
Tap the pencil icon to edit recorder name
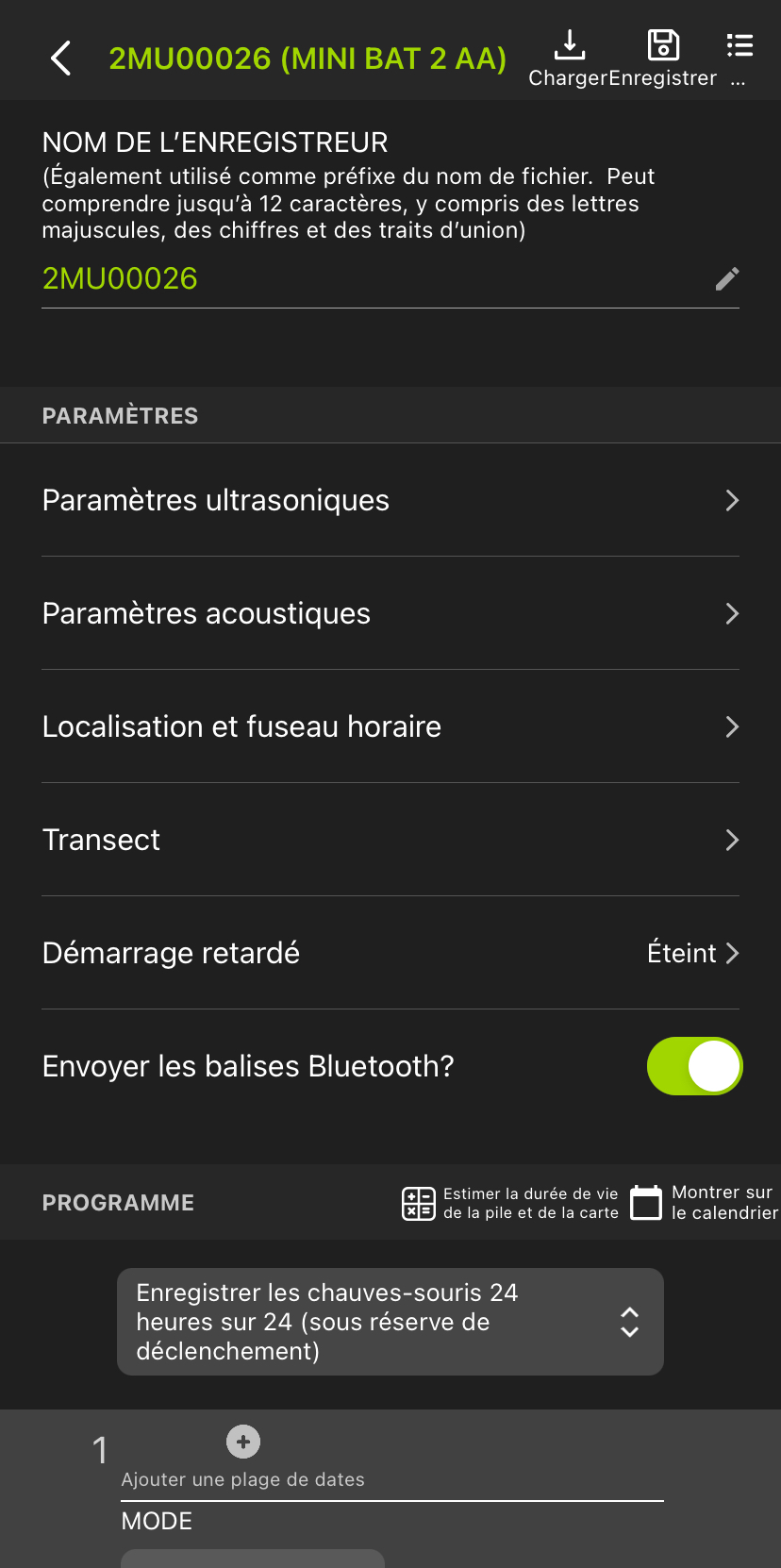[x=725, y=279]
